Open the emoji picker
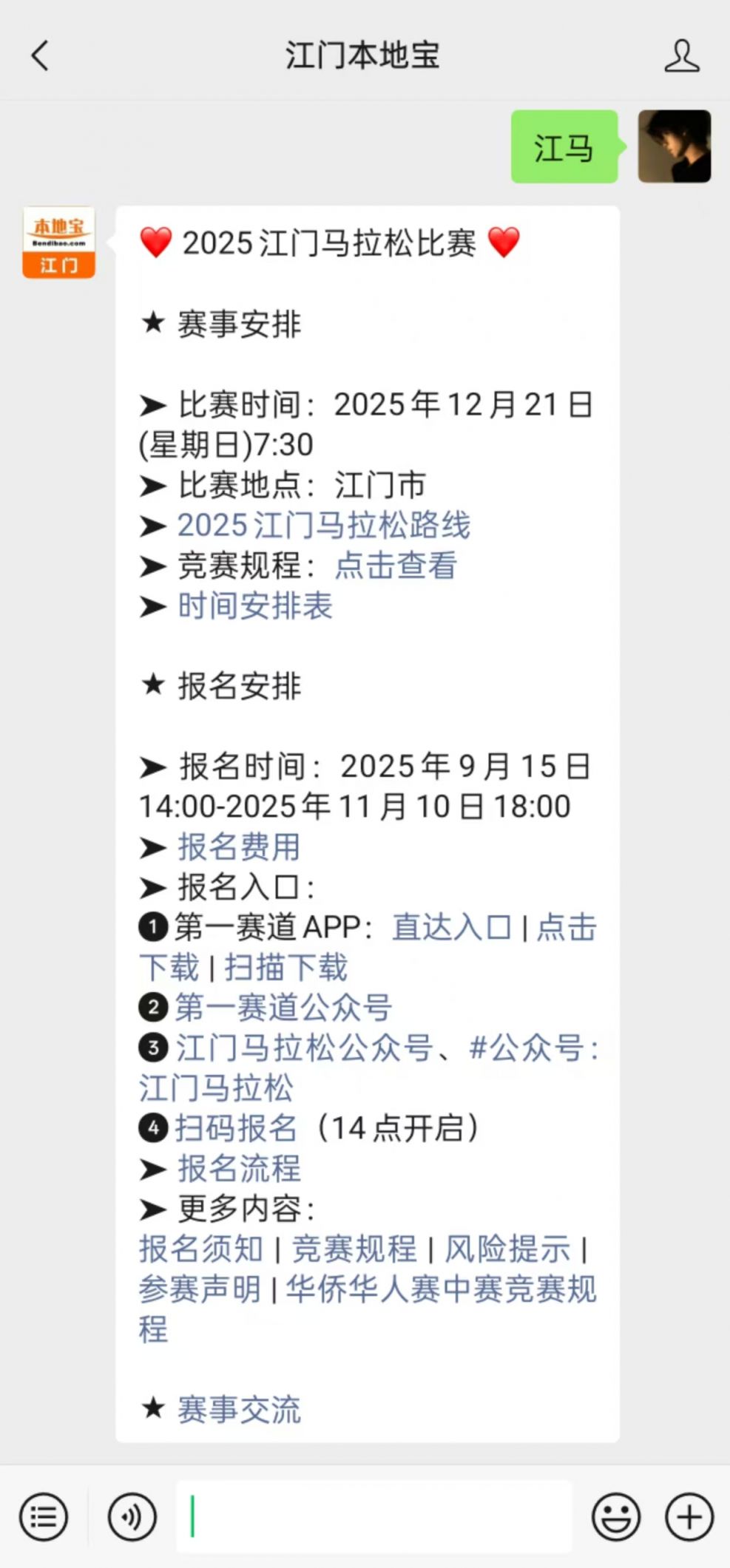 (x=615, y=1517)
